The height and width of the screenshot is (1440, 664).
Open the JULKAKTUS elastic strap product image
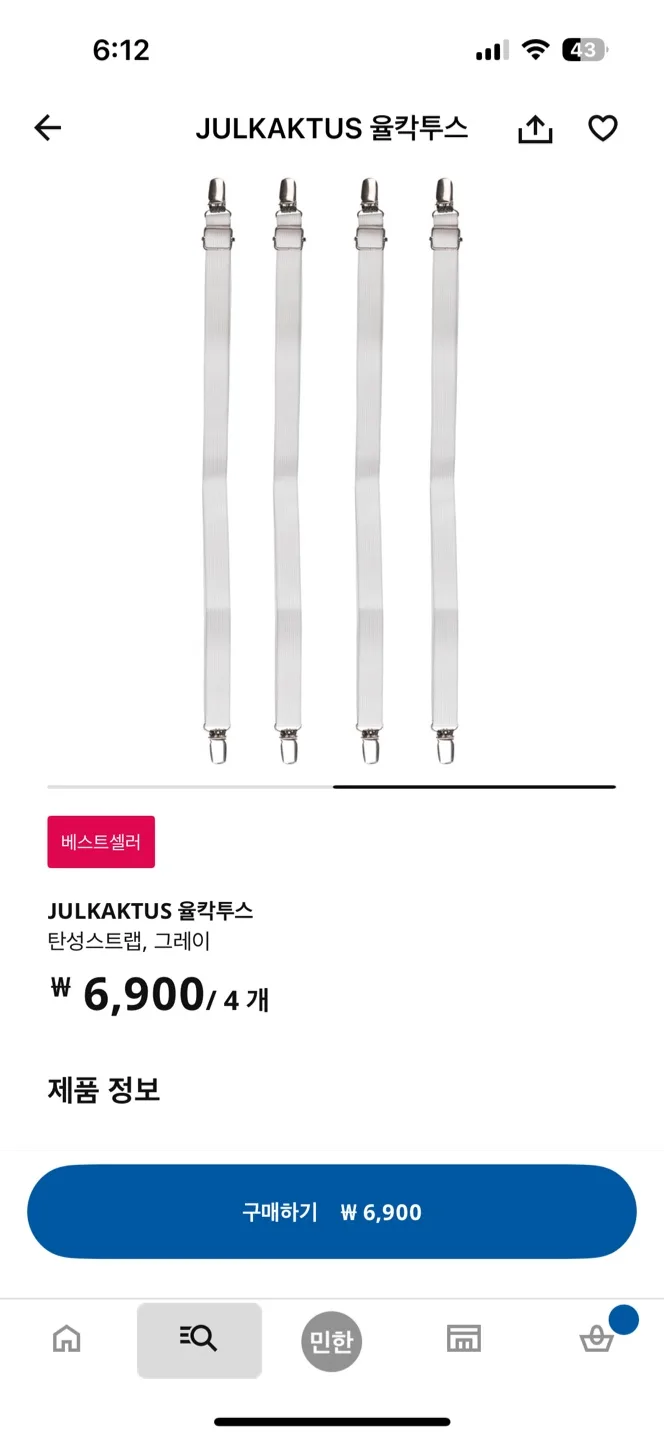332,470
